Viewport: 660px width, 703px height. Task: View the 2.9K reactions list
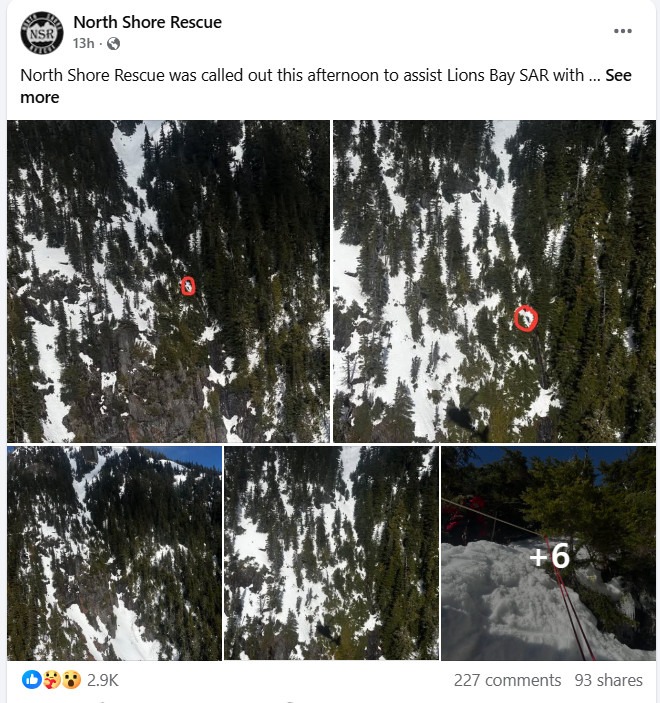tap(103, 680)
